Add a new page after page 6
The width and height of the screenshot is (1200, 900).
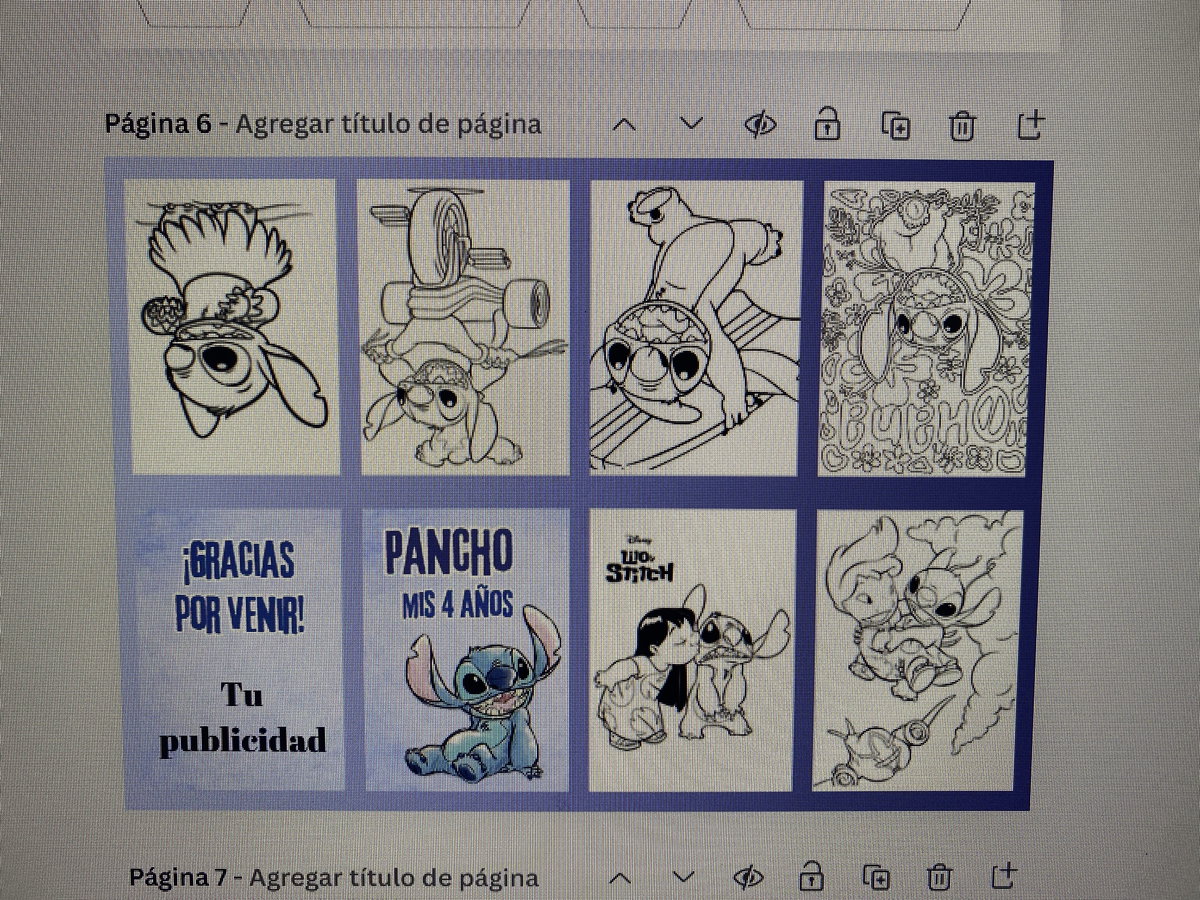[1030, 125]
